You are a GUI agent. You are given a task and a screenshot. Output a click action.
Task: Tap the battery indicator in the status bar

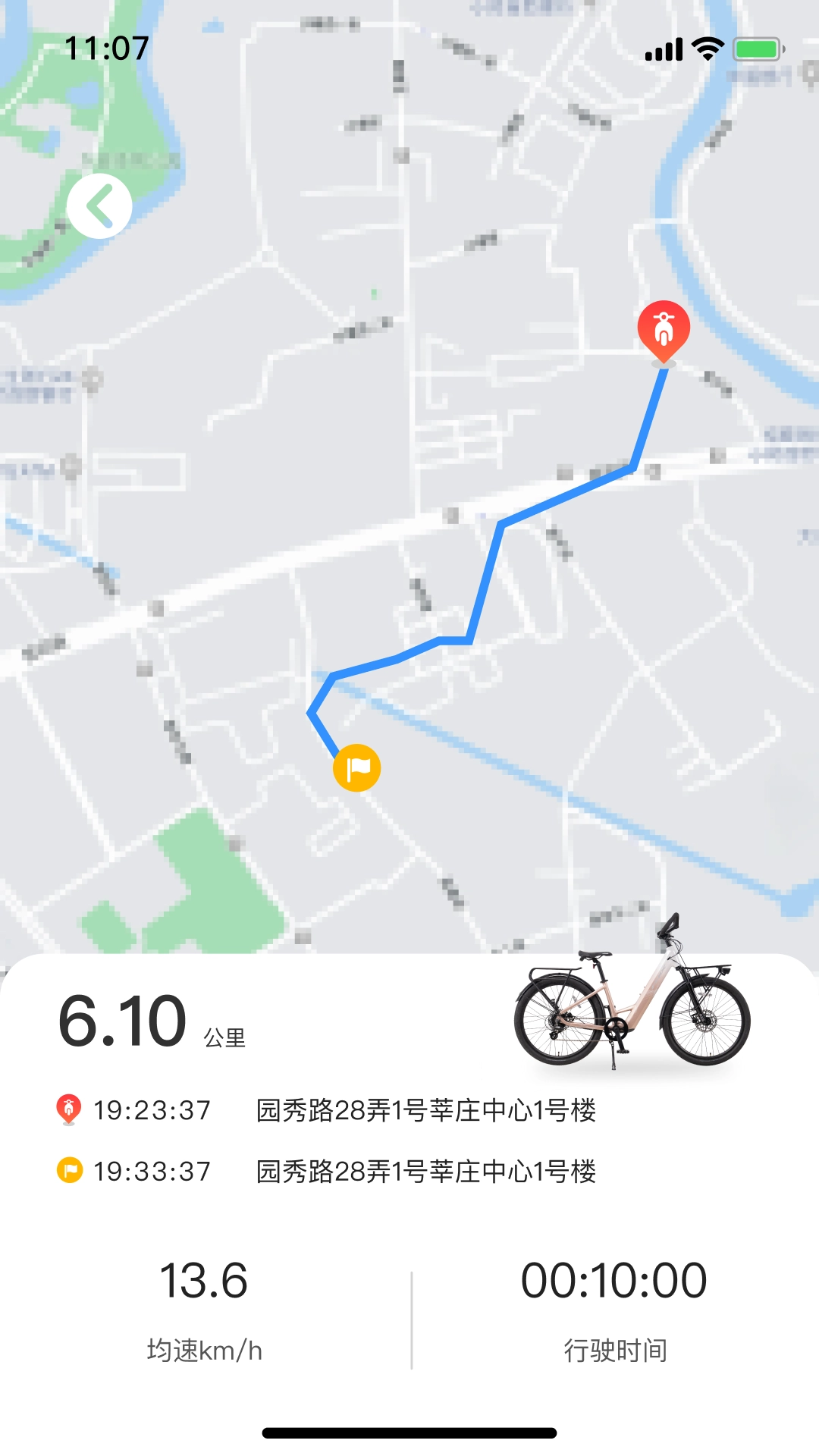(x=756, y=48)
